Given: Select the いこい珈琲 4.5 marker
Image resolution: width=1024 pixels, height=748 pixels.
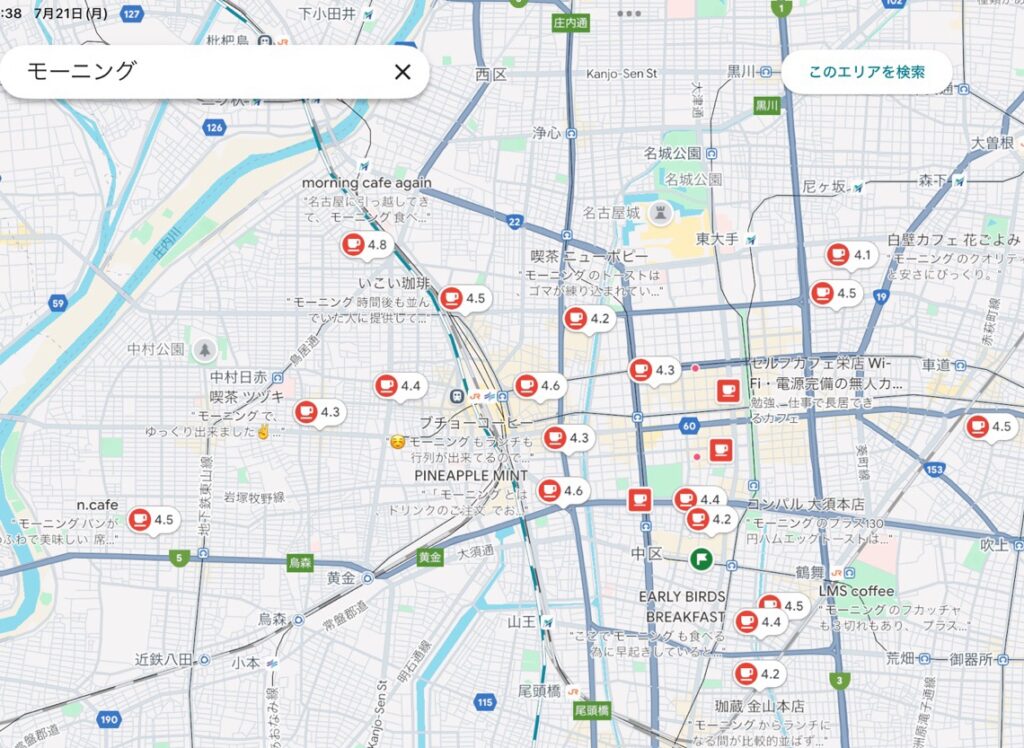Looking at the screenshot, I should click(463, 298).
